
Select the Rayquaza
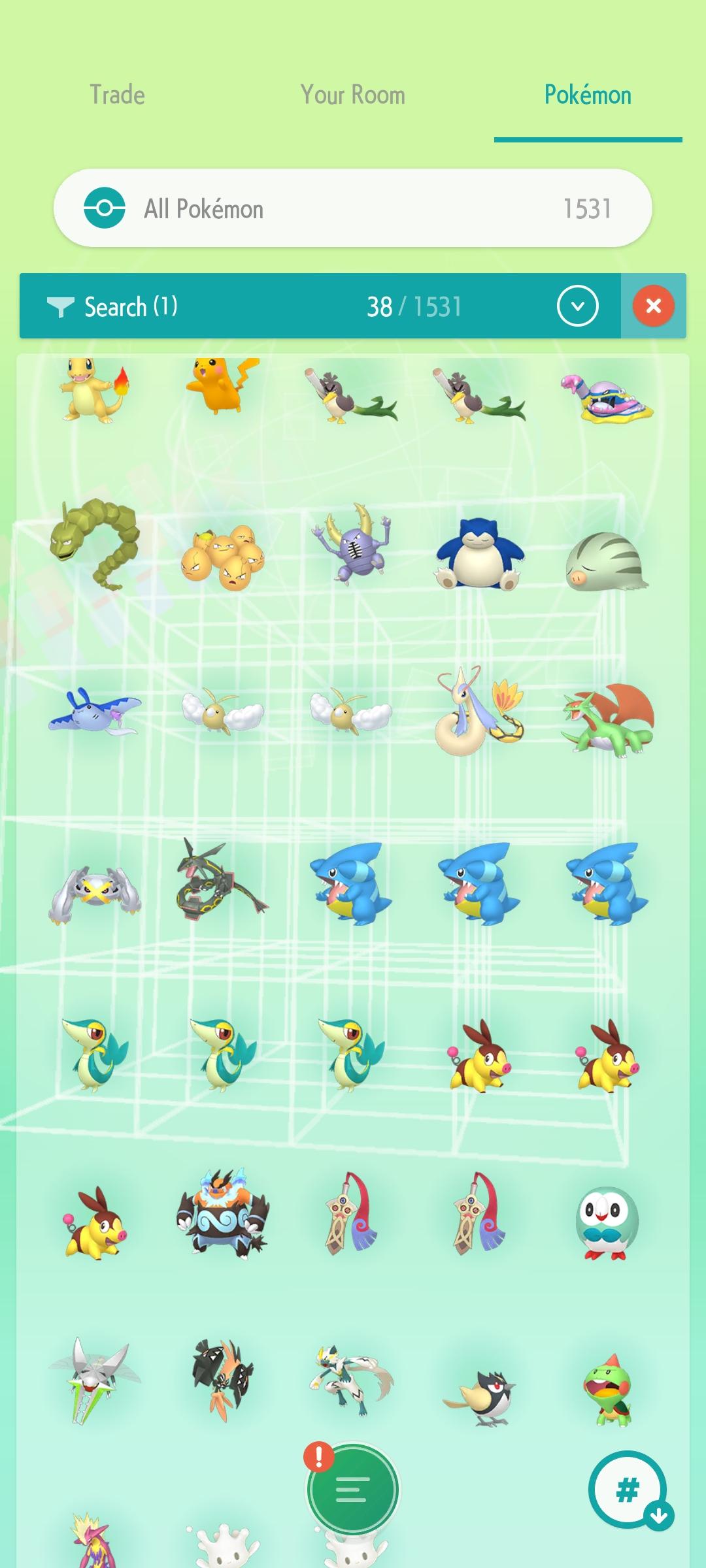(x=222, y=880)
